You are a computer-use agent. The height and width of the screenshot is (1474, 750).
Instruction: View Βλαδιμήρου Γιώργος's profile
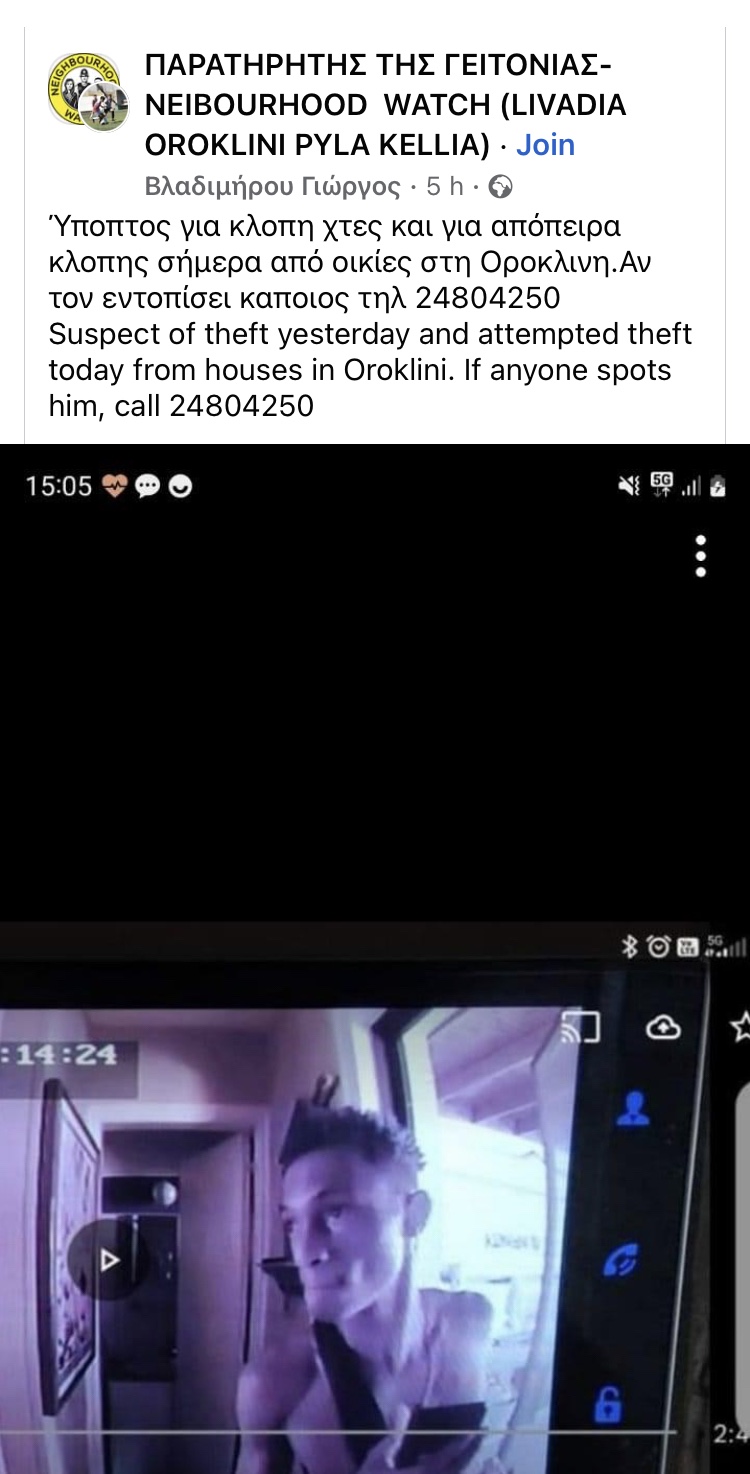coord(272,187)
